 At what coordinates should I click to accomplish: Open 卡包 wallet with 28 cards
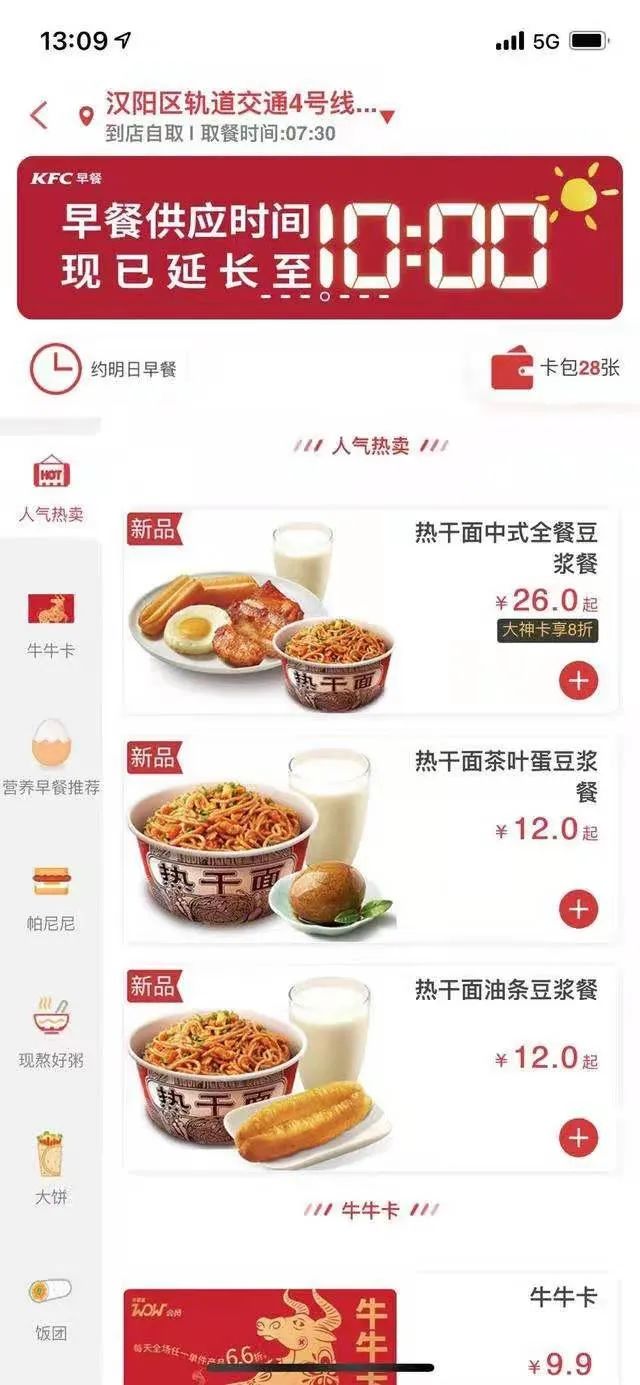(x=556, y=368)
